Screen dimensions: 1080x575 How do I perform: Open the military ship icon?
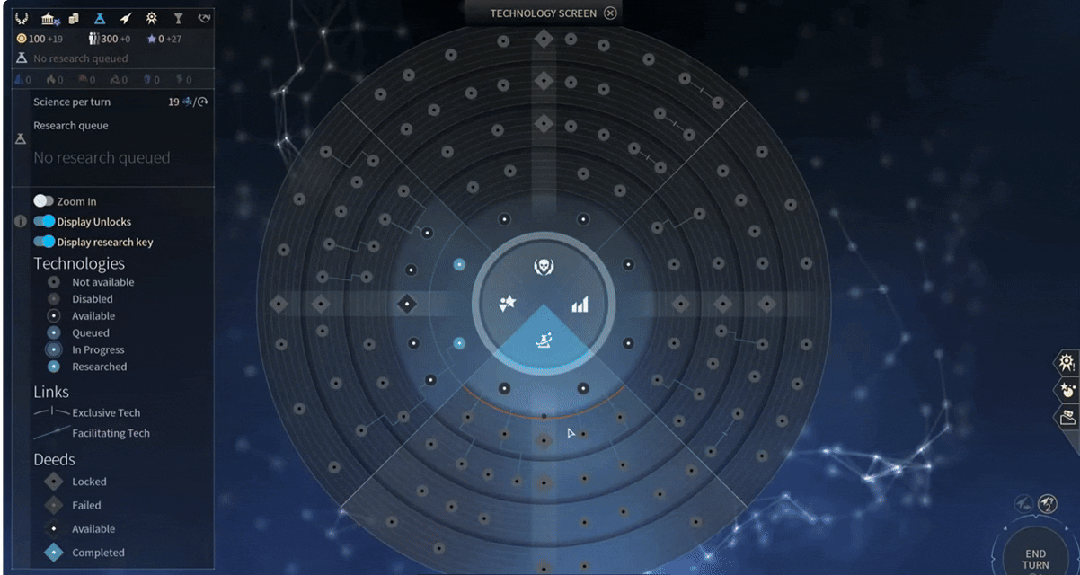pos(125,19)
